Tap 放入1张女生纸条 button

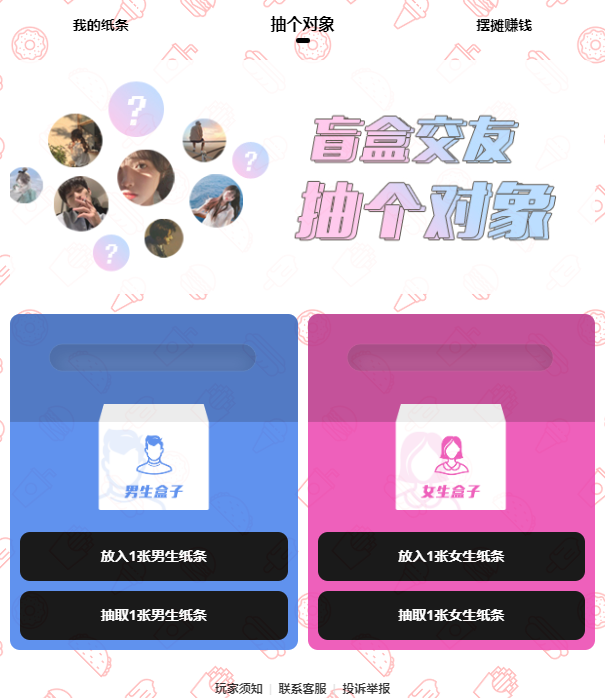(x=451, y=556)
